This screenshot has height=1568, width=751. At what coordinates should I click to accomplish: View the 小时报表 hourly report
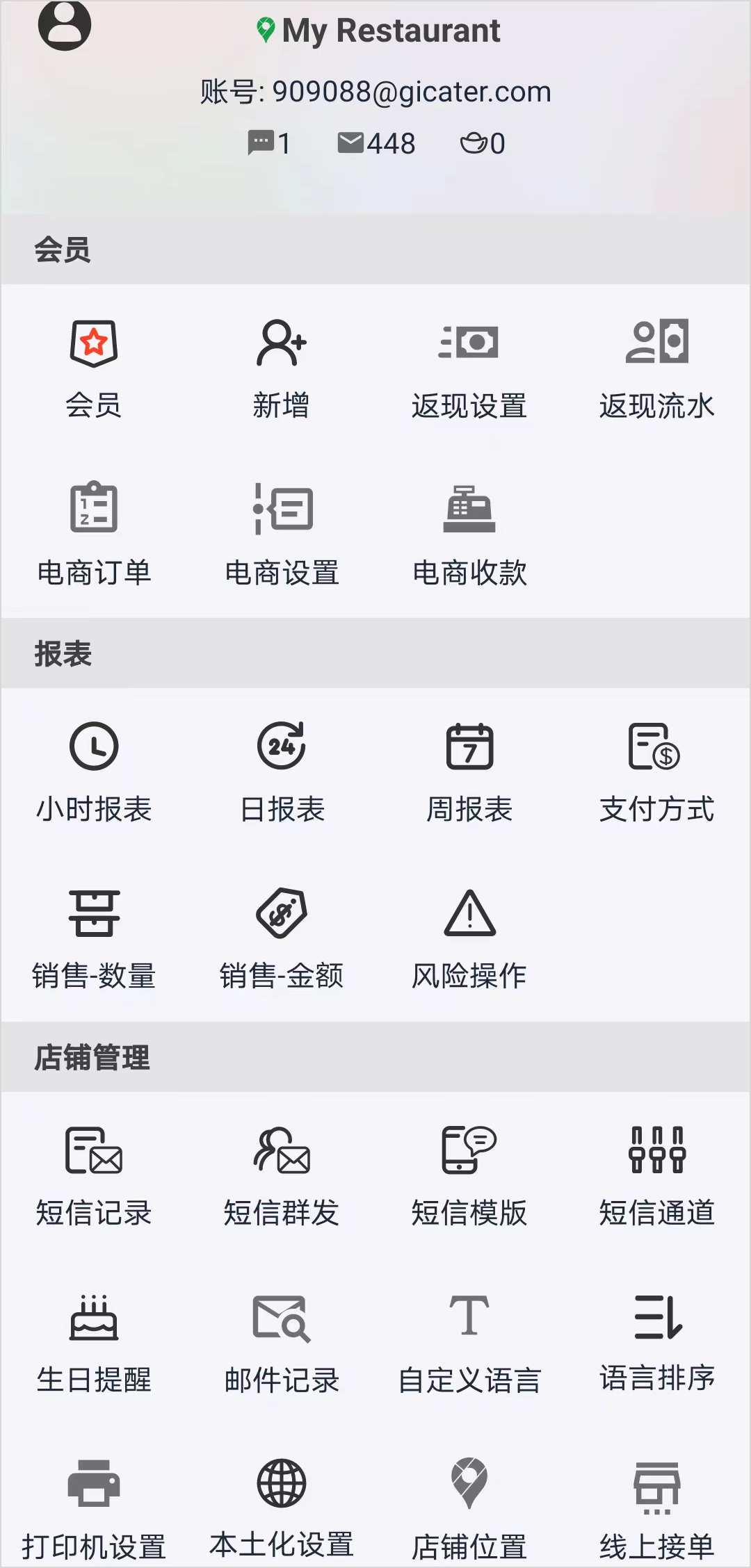pyautogui.click(x=94, y=773)
